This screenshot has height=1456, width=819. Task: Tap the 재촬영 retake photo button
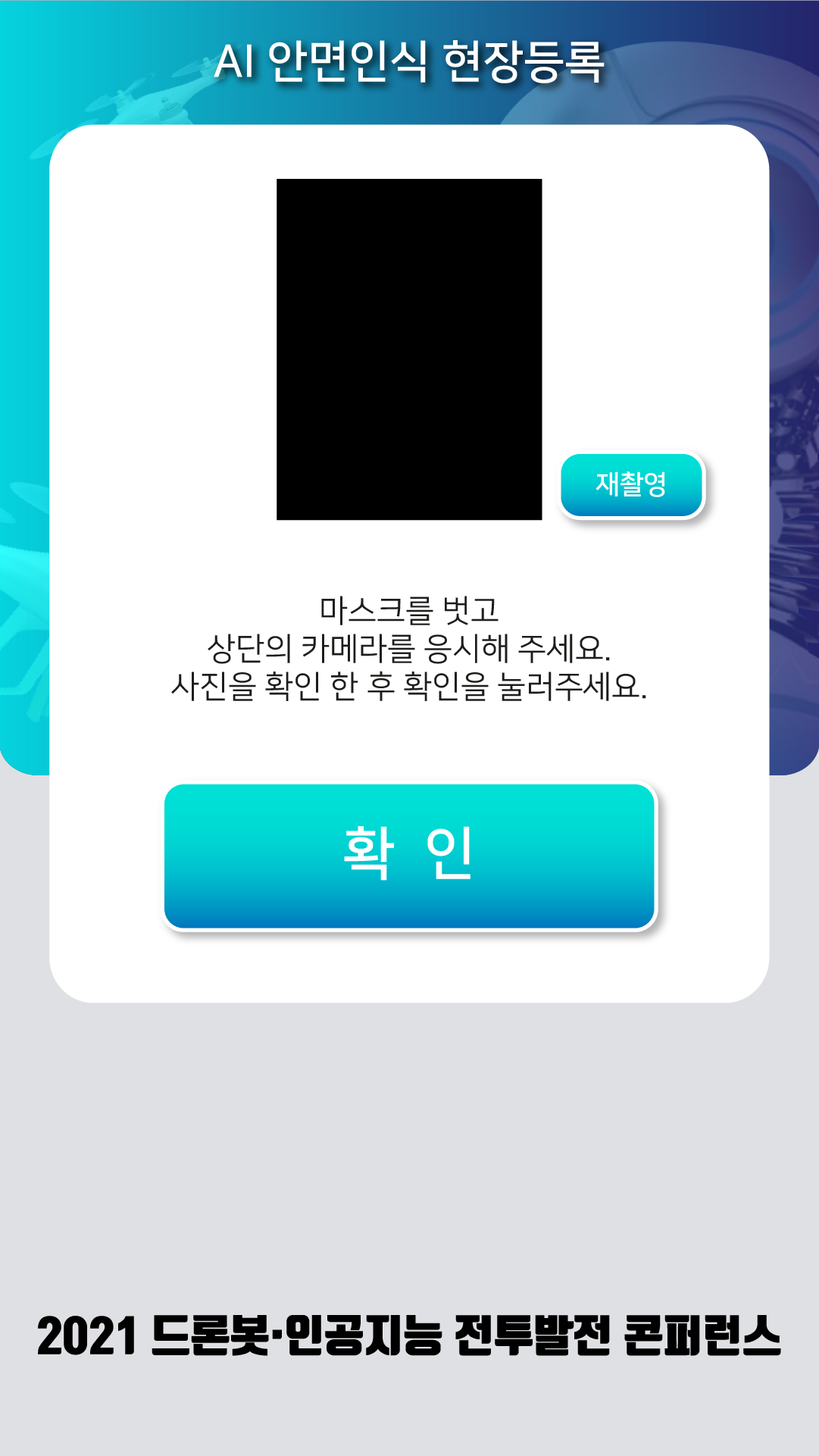(631, 485)
